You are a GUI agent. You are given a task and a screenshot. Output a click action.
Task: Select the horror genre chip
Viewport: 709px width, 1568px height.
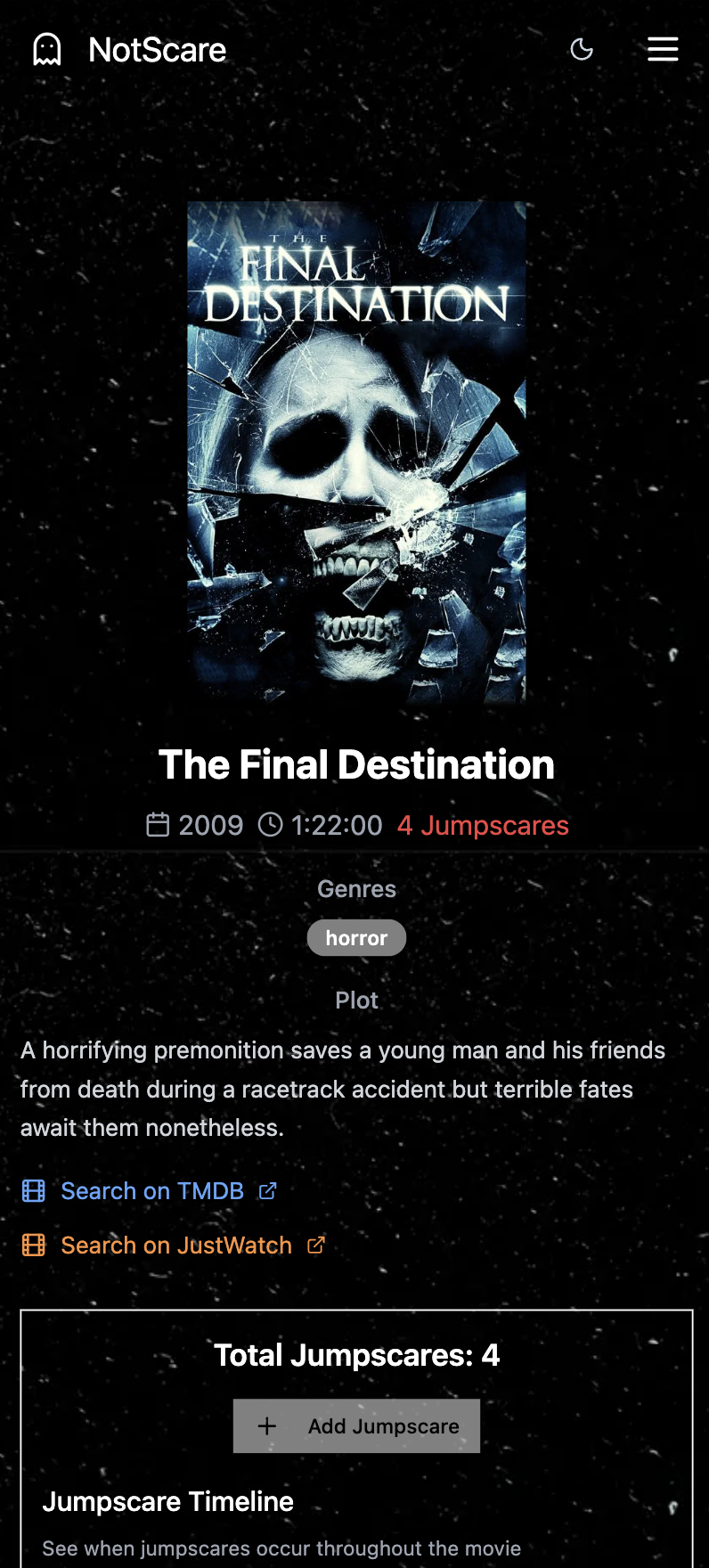[x=356, y=938]
